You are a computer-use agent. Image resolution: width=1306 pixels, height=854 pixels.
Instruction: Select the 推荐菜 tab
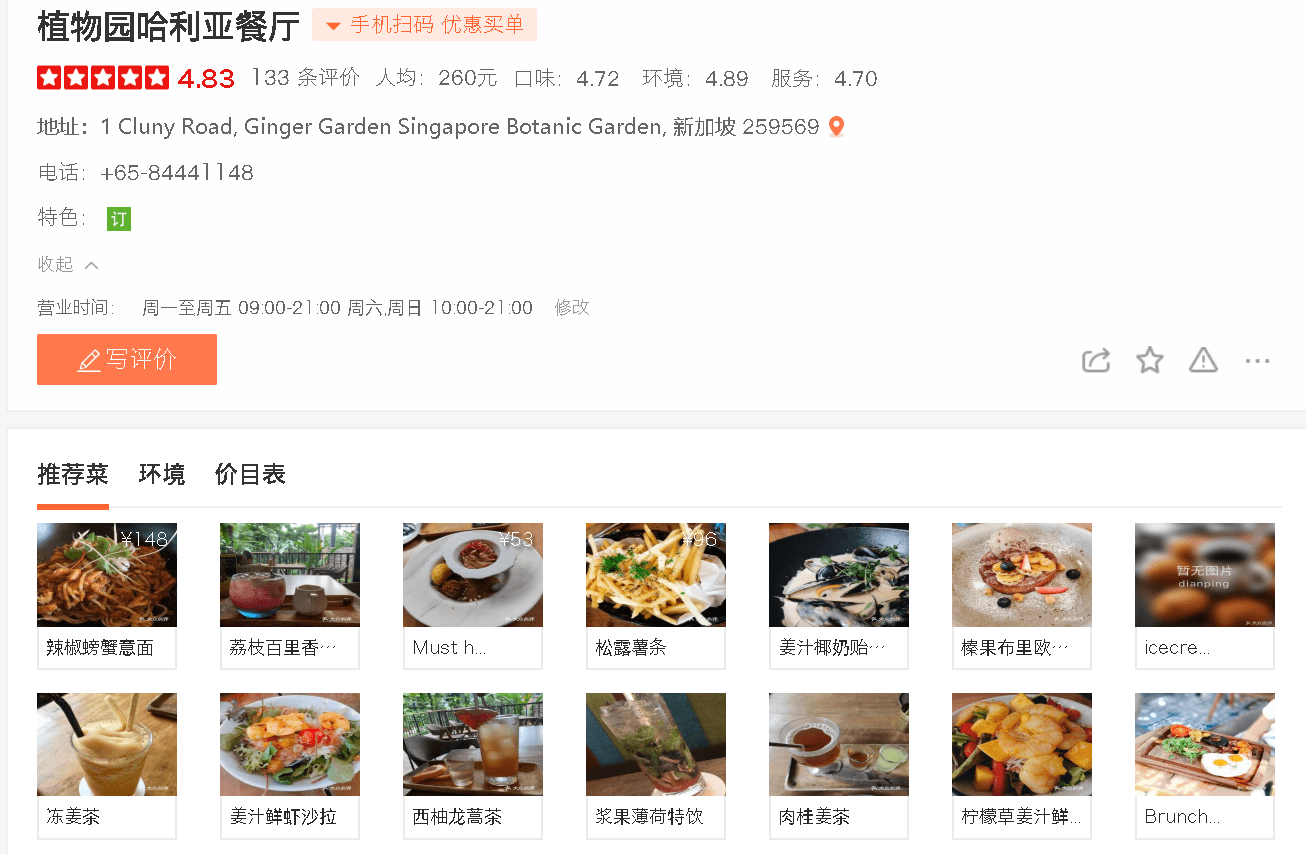[73, 474]
